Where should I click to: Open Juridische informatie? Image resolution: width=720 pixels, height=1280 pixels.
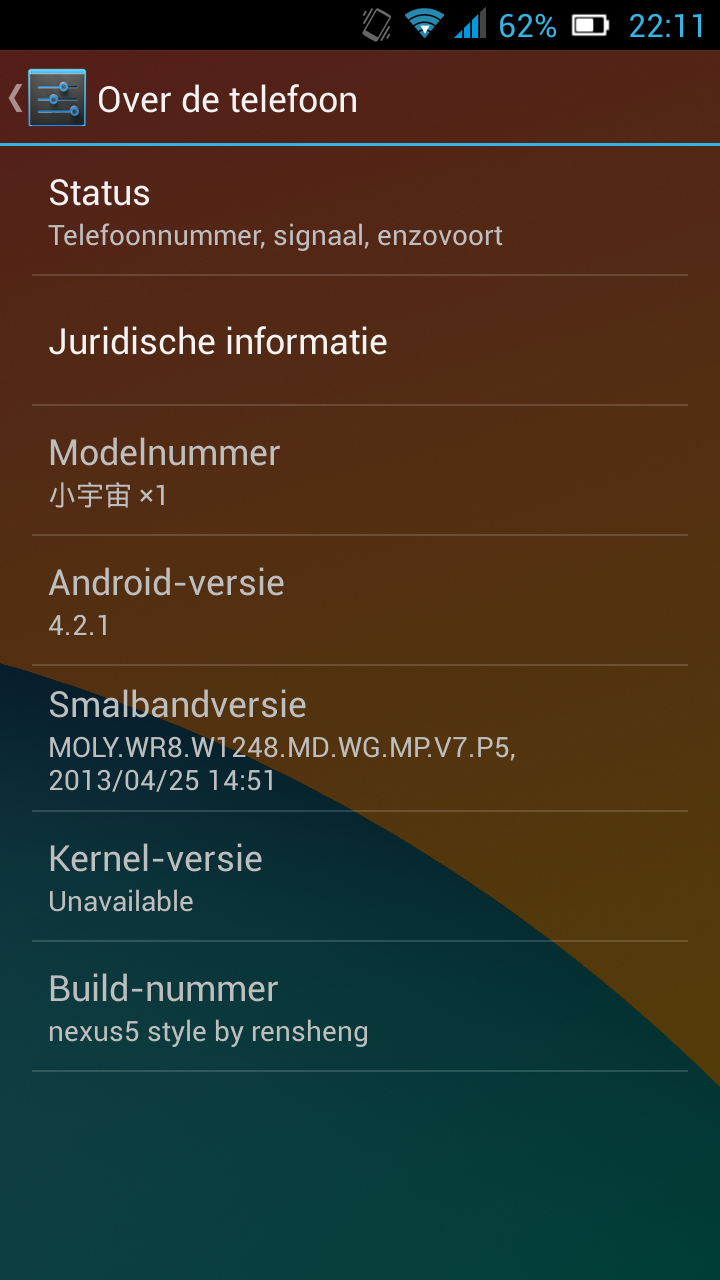pyautogui.click(x=360, y=341)
